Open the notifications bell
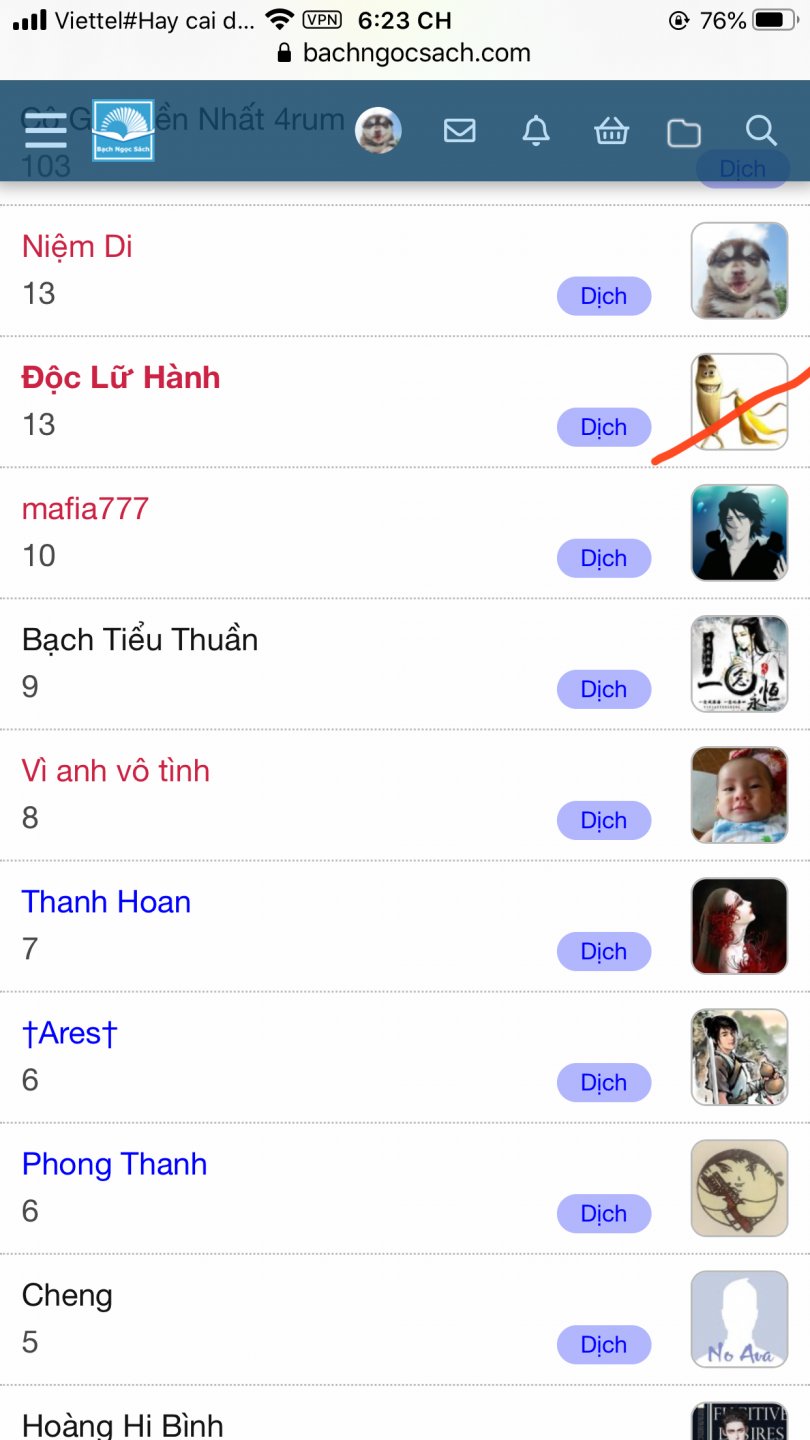Screen dimensions: 810x1440 536,131
